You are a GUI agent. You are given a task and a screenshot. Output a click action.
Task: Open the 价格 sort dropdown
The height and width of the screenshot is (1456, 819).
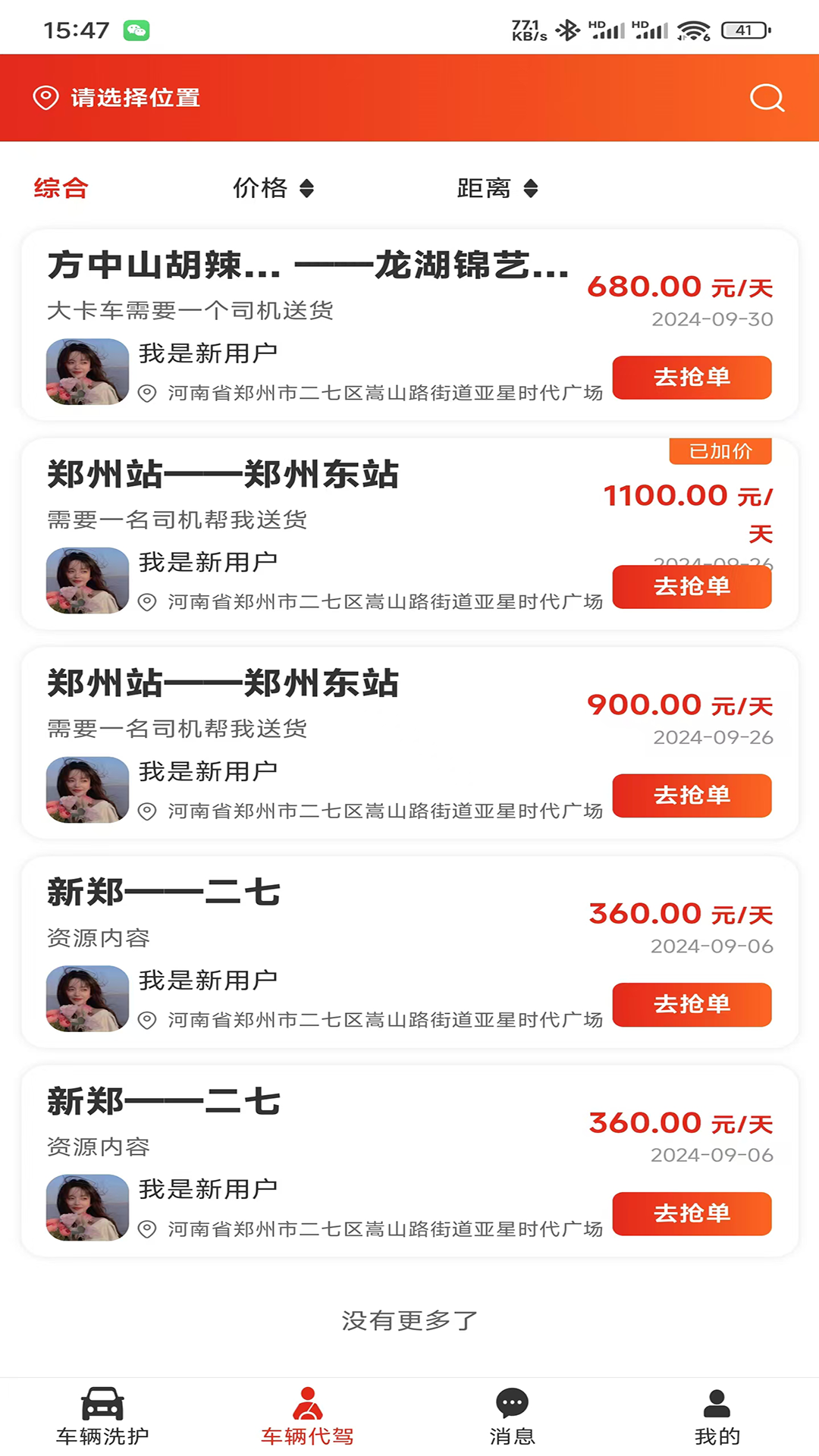(x=271, y=187)
